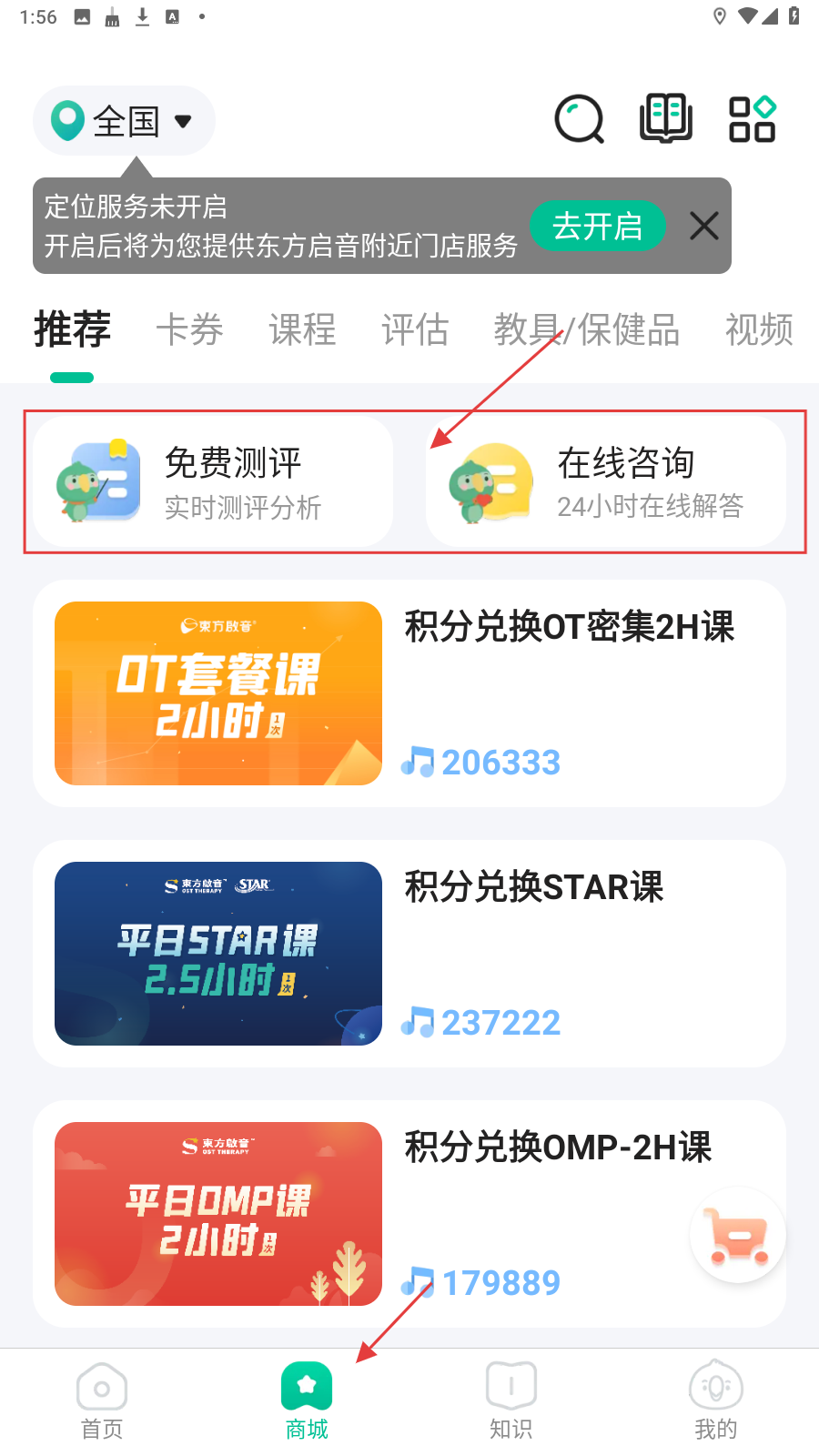Dismiss the location service banner
Viewport: 819px width, 1456px height.
(704, 226)
